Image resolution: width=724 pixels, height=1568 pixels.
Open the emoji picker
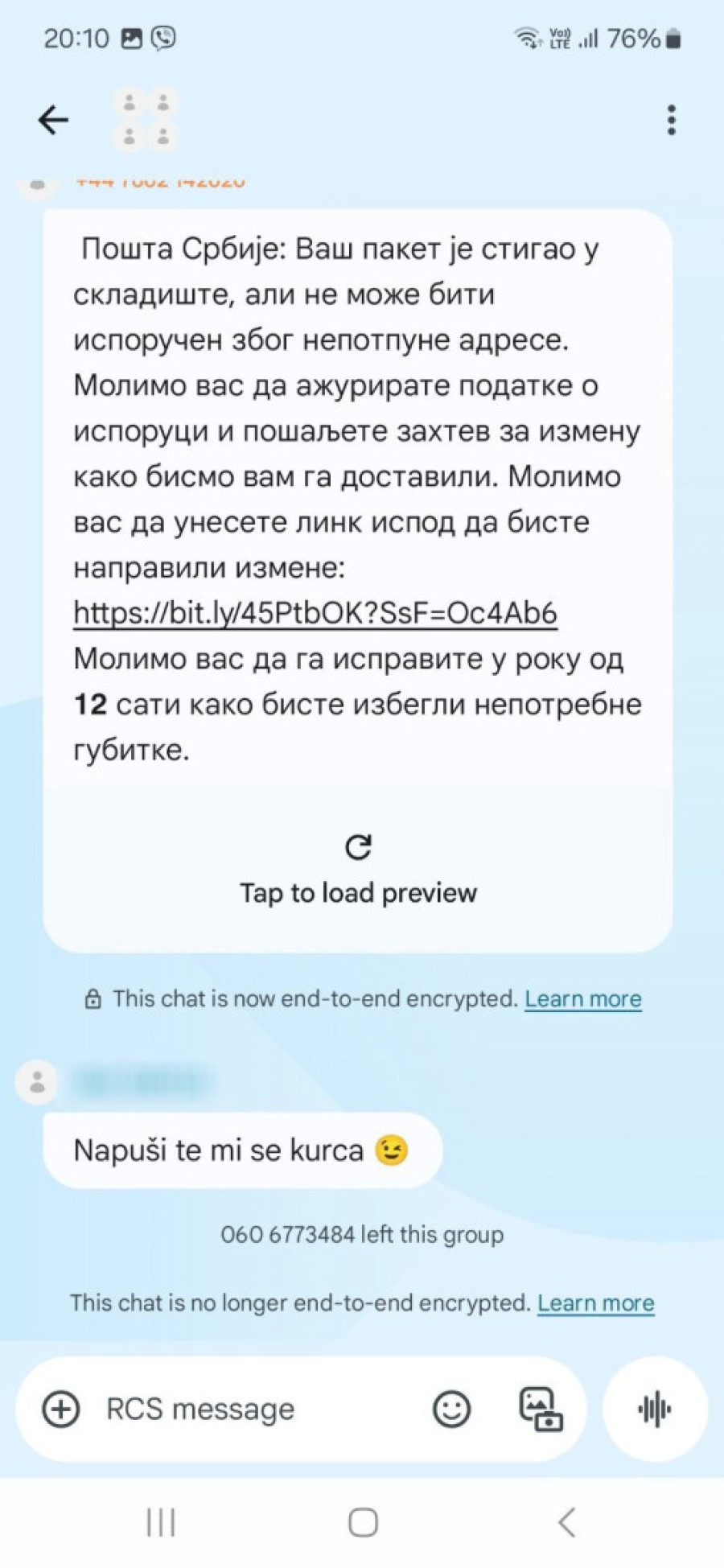click(451, 1410)
